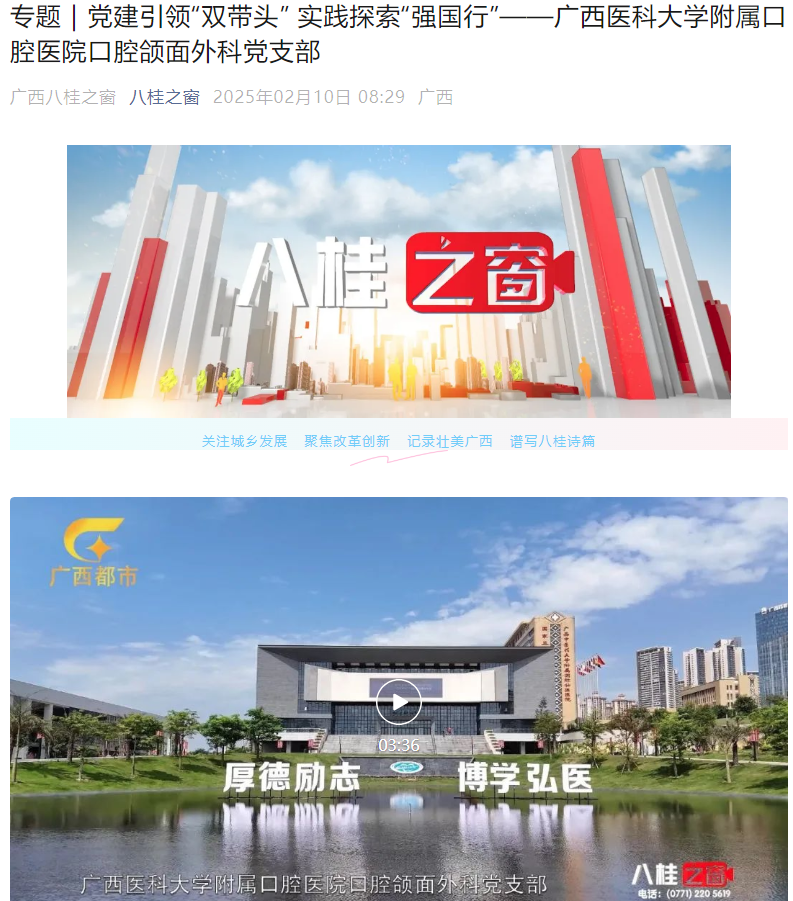Open the 八桂之窗 account link
The width and height of the screenshot is (793, 901).
[164, 97]
